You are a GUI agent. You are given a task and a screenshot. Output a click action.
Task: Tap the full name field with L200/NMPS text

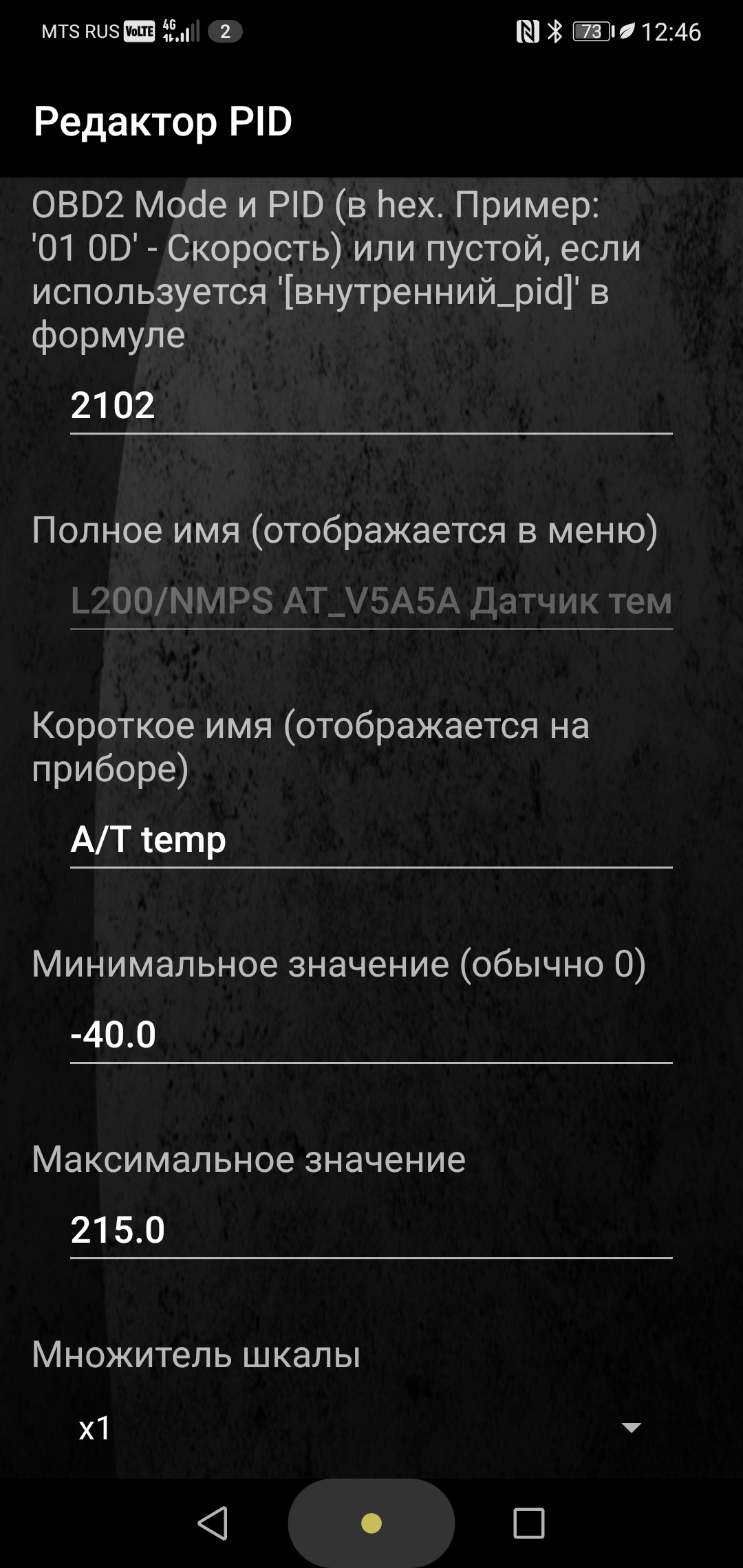pos(371,601)
